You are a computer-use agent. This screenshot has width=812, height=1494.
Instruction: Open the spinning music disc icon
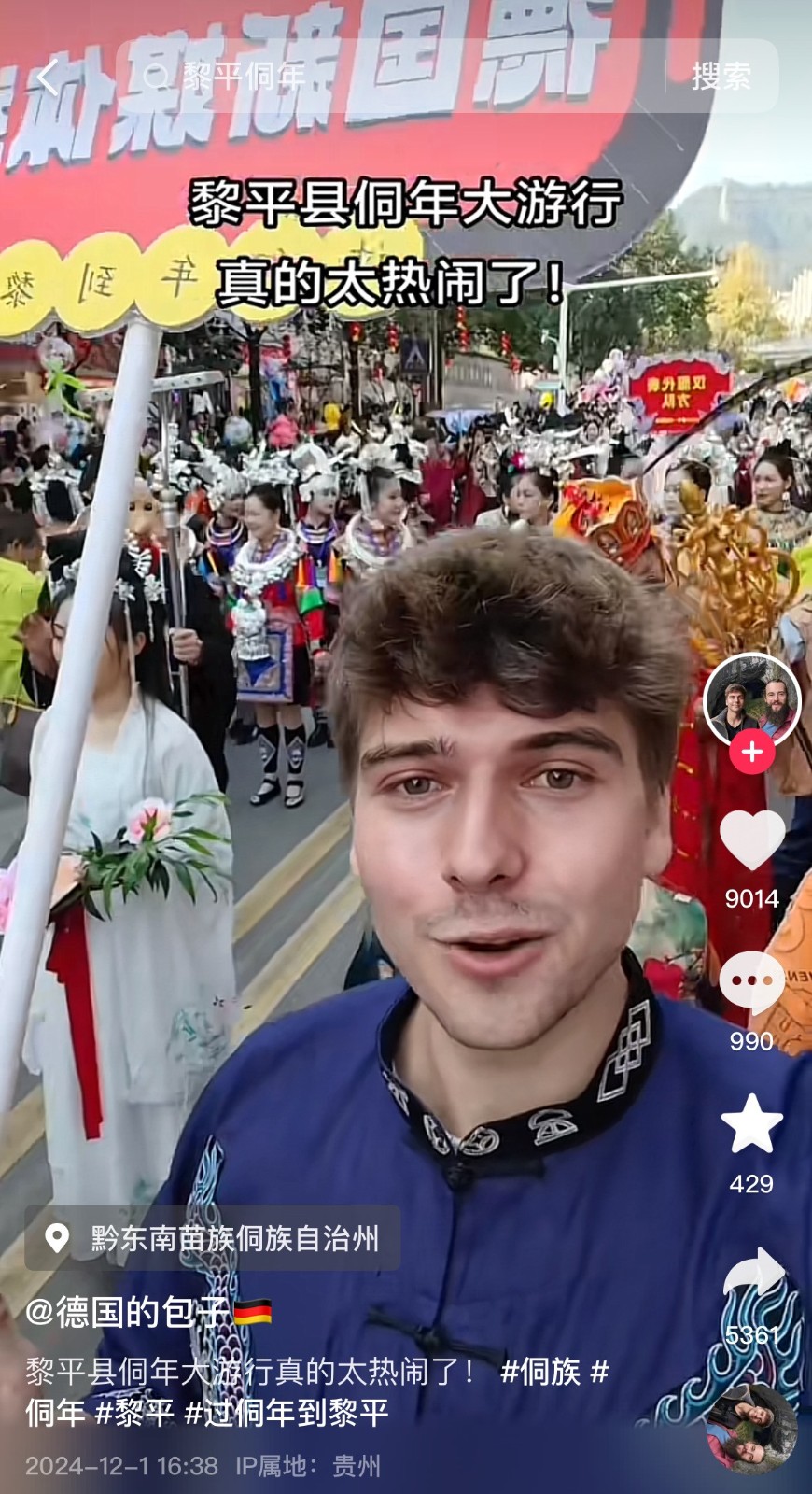click(x=751, y=1429)
